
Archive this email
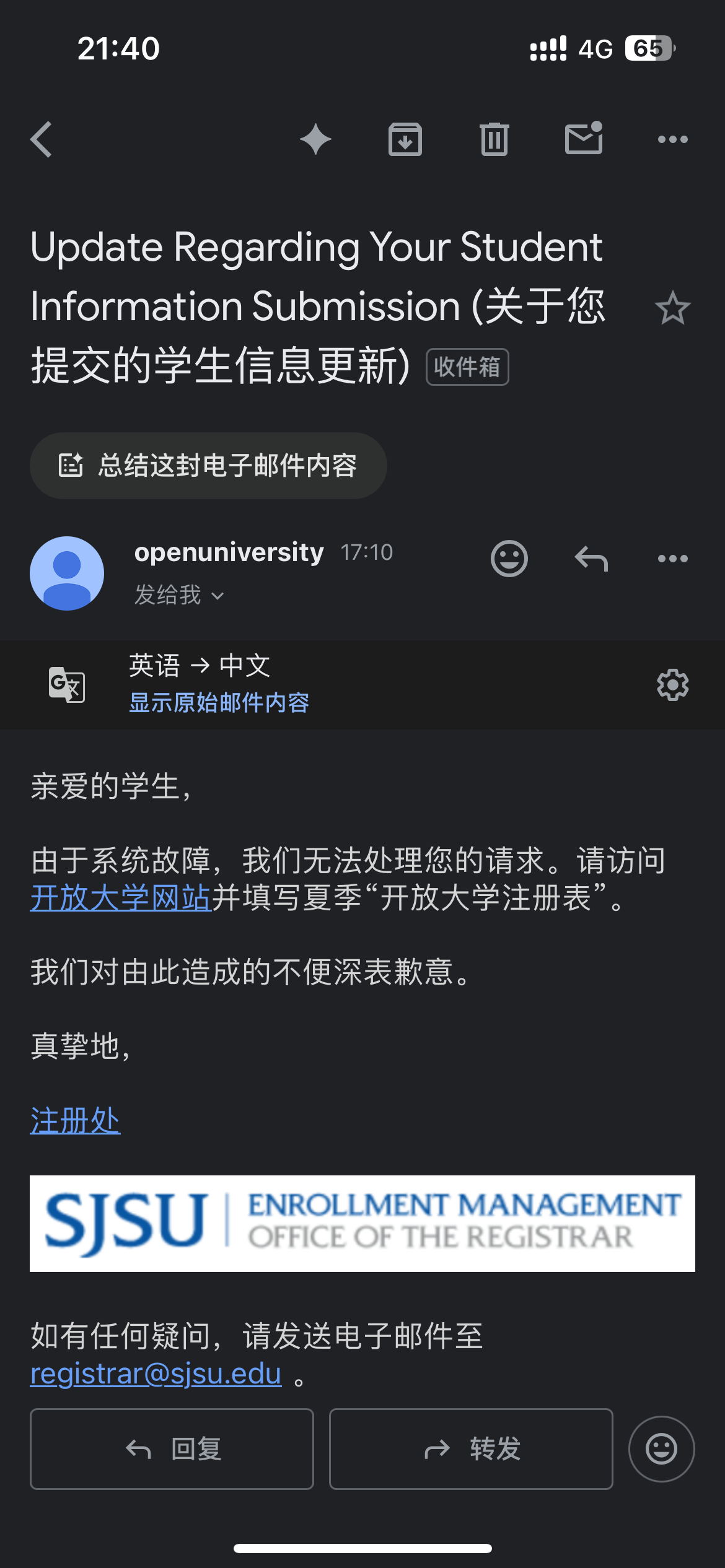405,139
